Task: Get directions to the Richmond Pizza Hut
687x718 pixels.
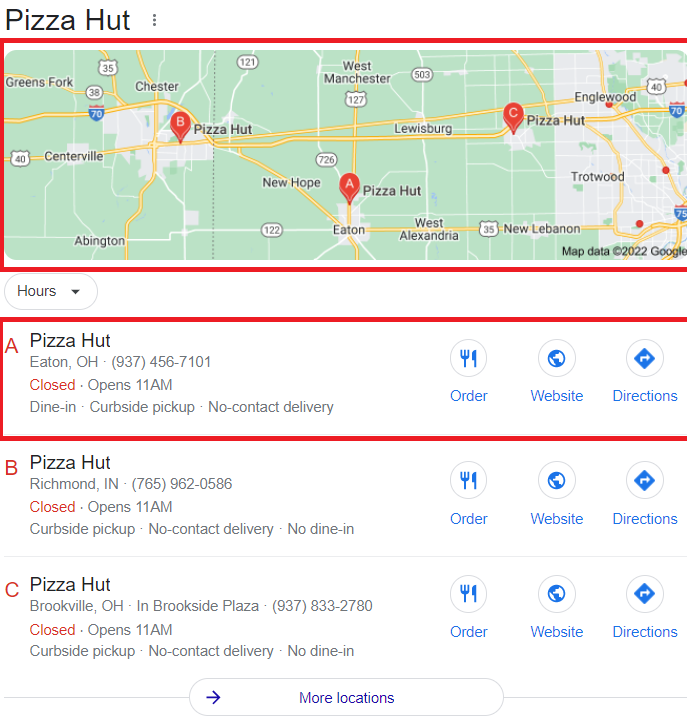Action: click(644, 495)
